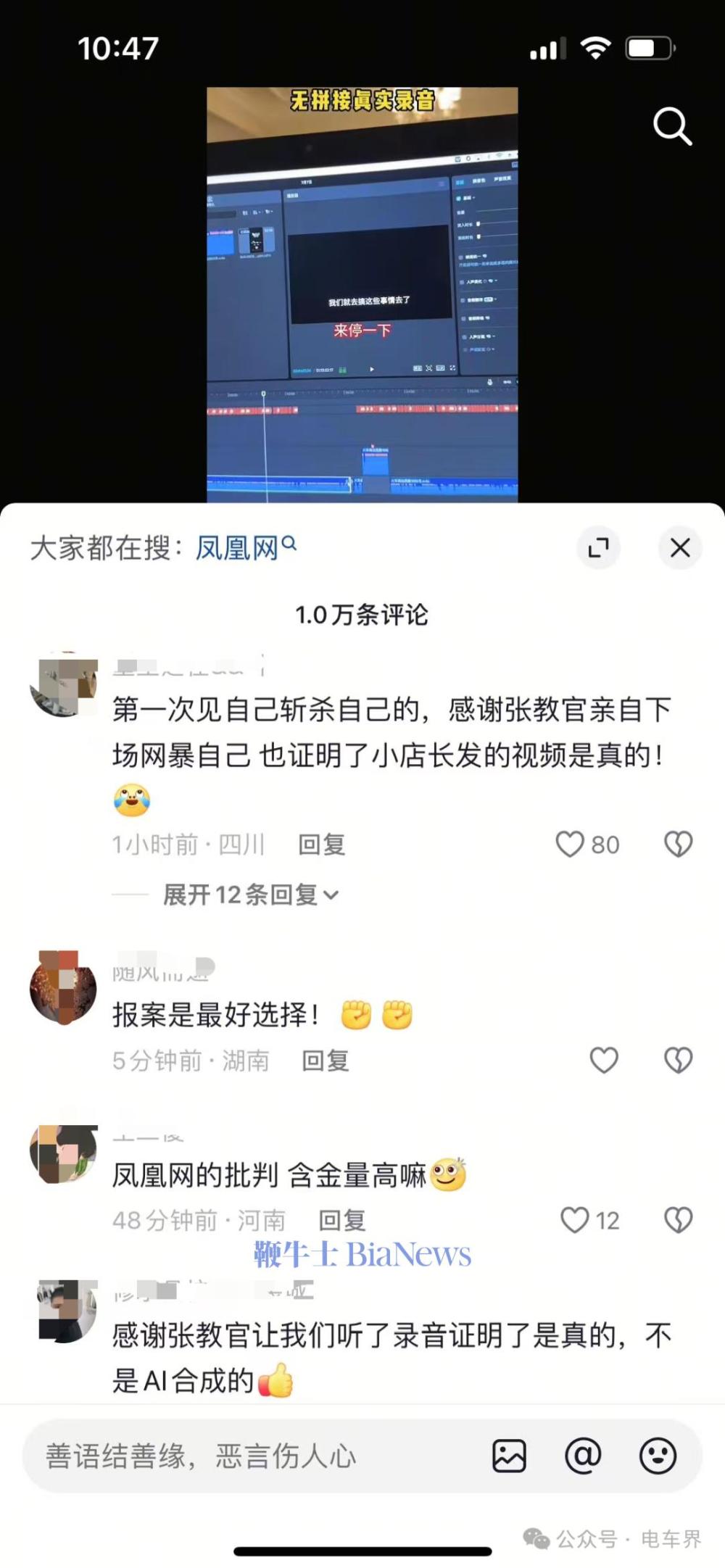
Task: Dislike the 凤凰网的批判 comment
Action: (x=678, y=1220)
